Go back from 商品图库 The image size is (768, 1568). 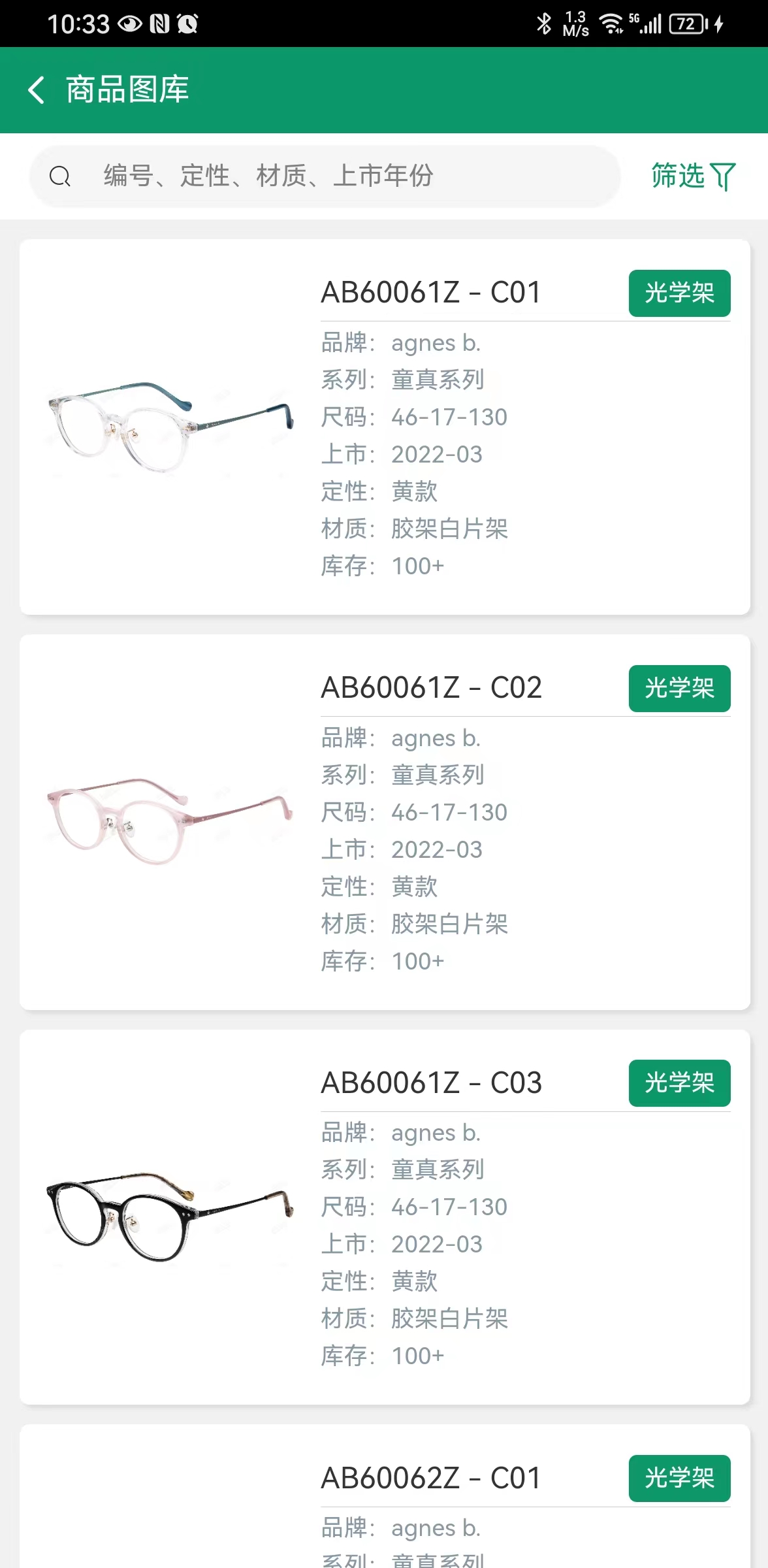coord(37,90)
